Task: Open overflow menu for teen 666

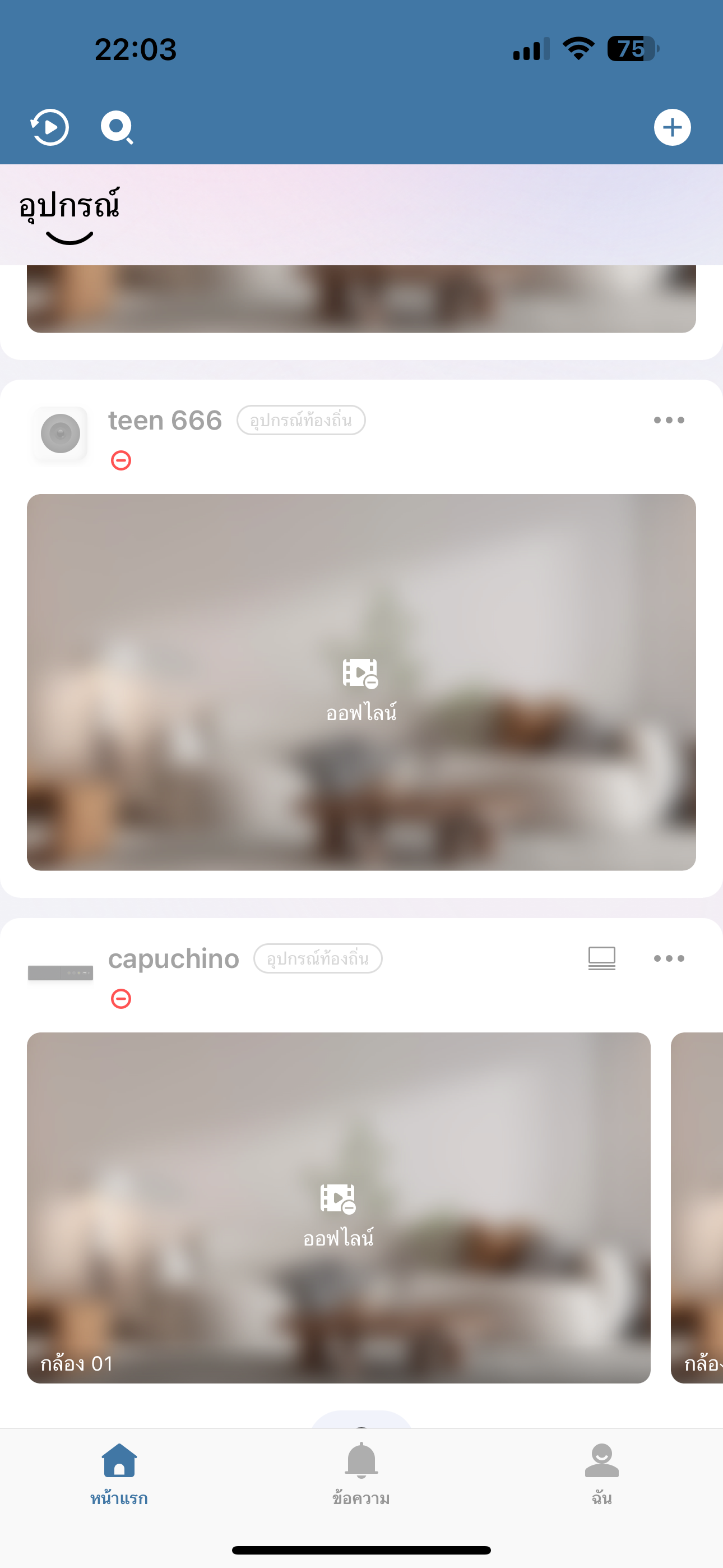Action: 668,420
